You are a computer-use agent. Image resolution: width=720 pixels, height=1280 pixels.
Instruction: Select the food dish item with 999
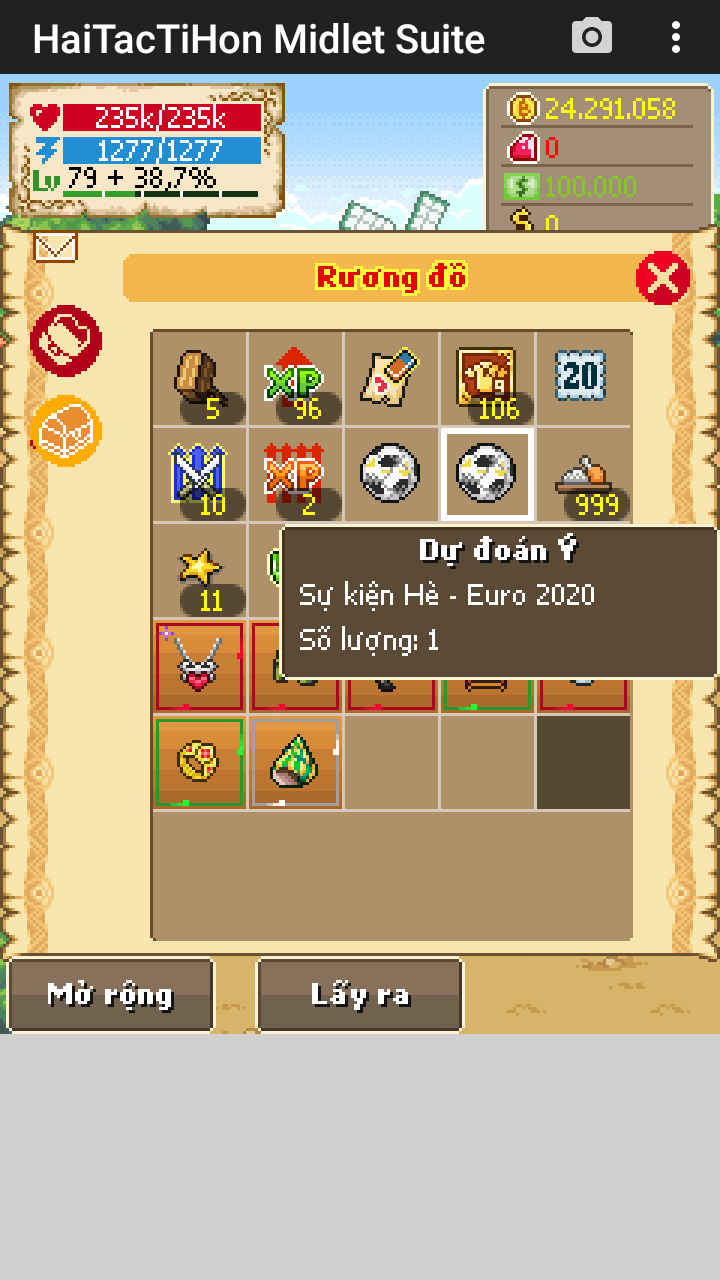(x=584, y=474)
